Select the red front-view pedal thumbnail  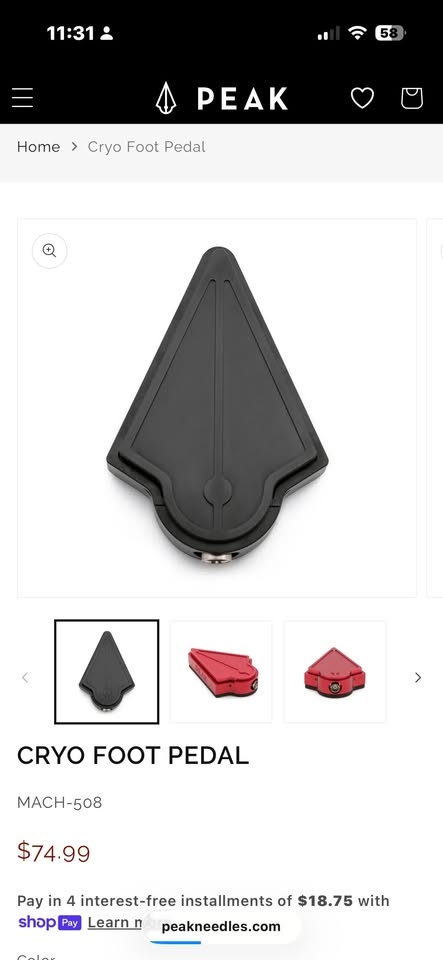point(335,672)
